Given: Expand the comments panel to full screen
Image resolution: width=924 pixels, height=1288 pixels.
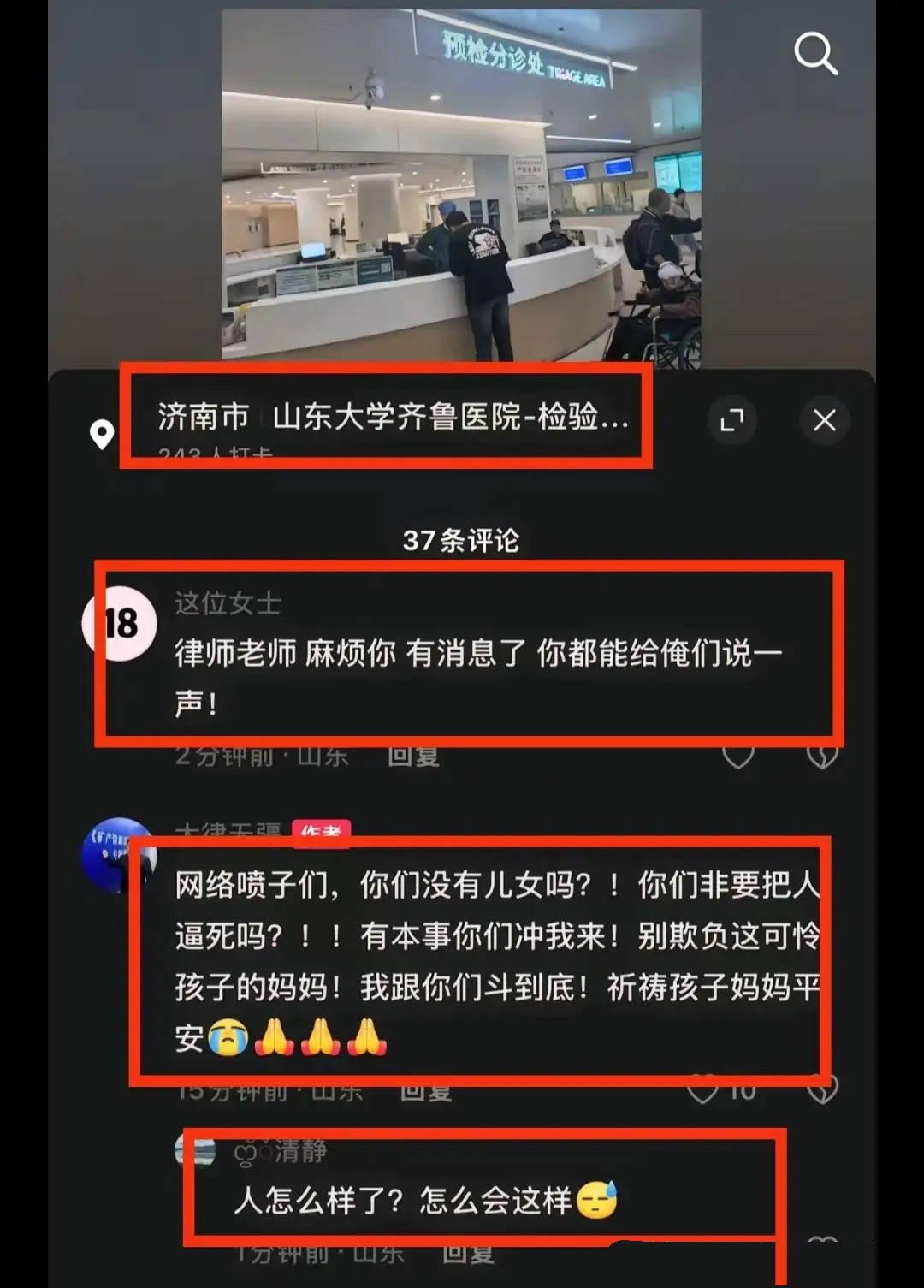Looking at the screenshot, I should tap(731, 420).
